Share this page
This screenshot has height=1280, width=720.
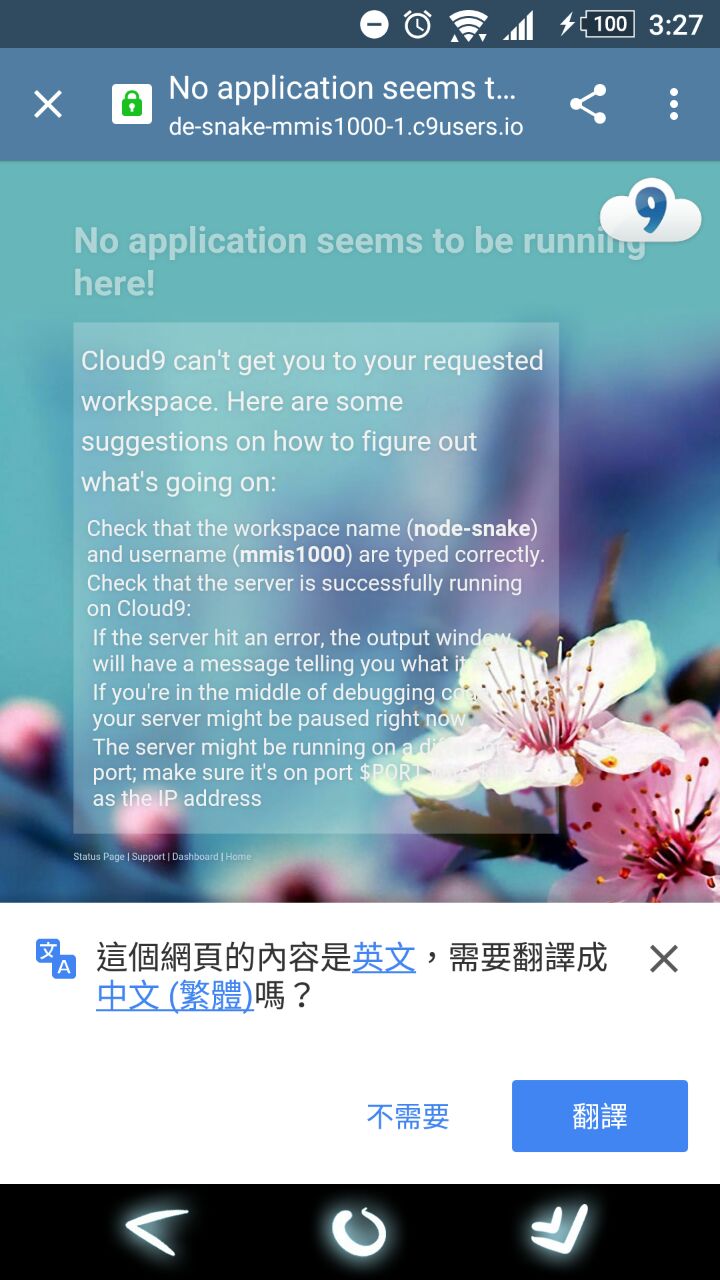(x=588, y=104)
